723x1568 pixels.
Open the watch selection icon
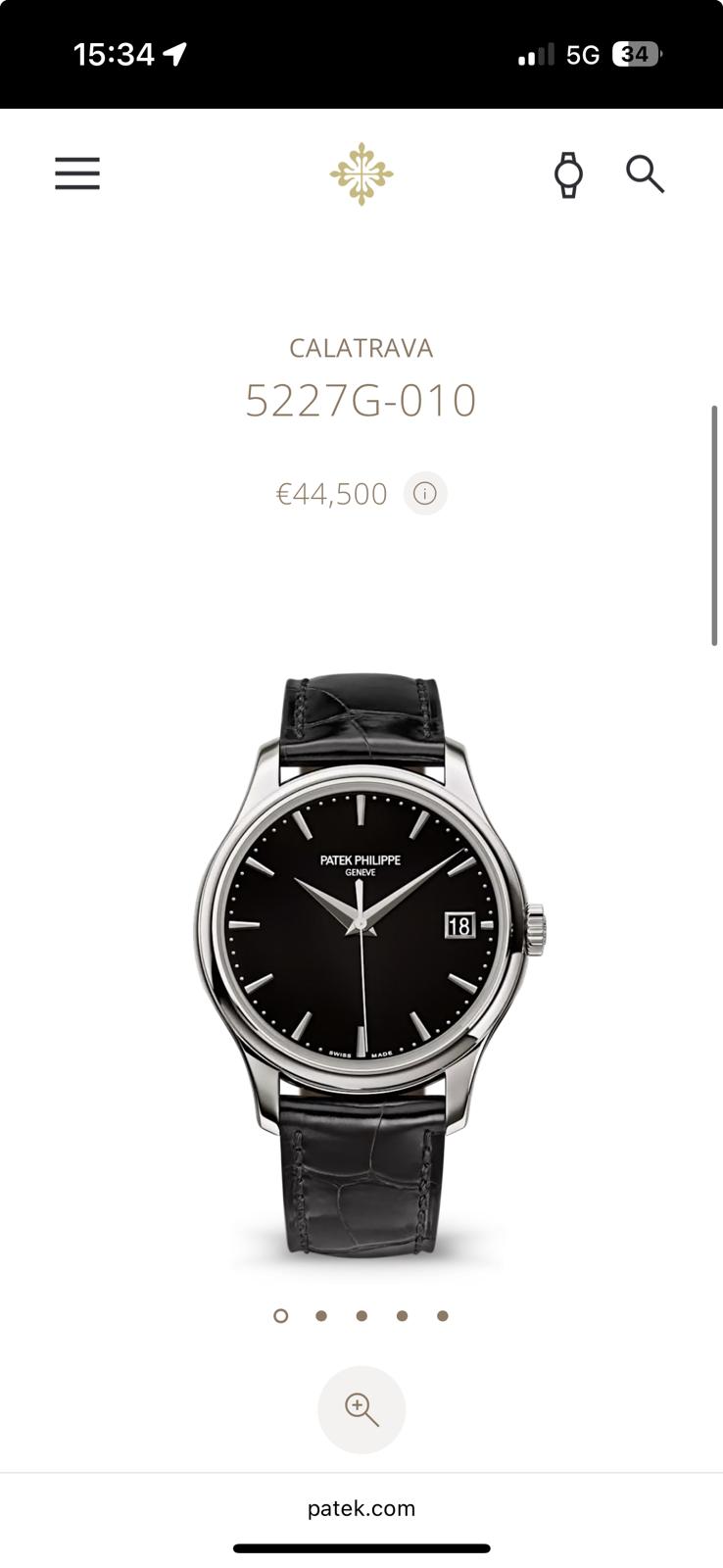(x=568, y=174)
